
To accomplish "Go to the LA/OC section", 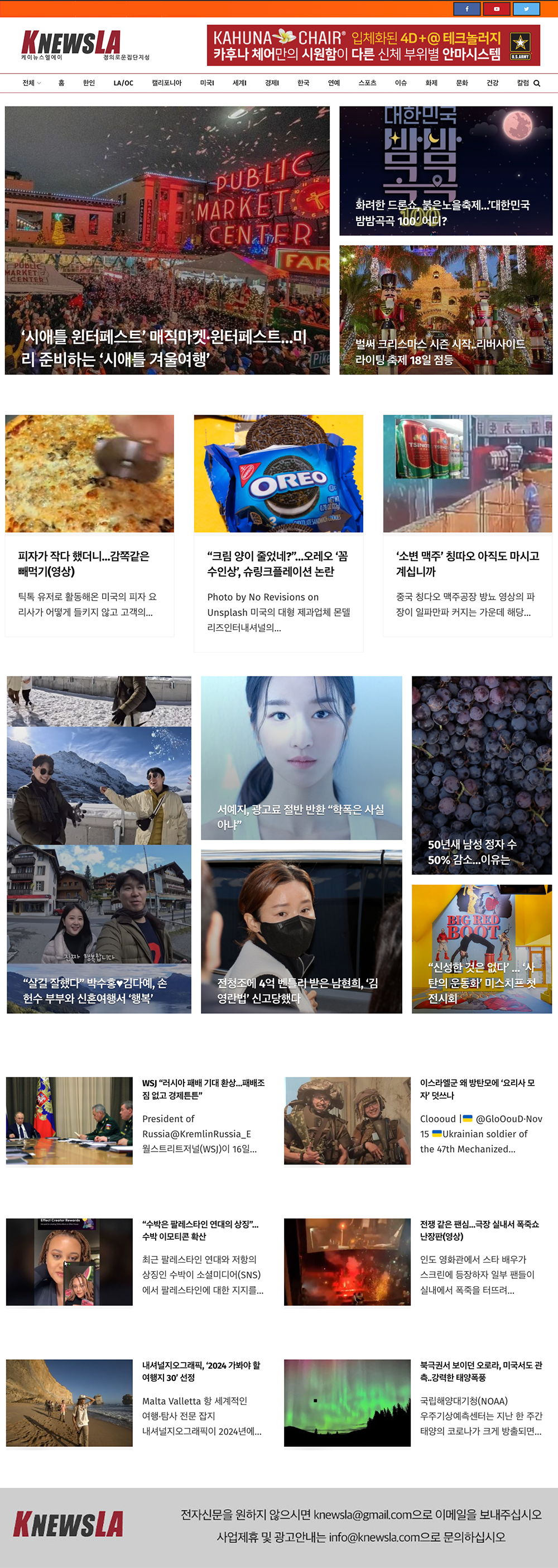I will coord(123,83).
